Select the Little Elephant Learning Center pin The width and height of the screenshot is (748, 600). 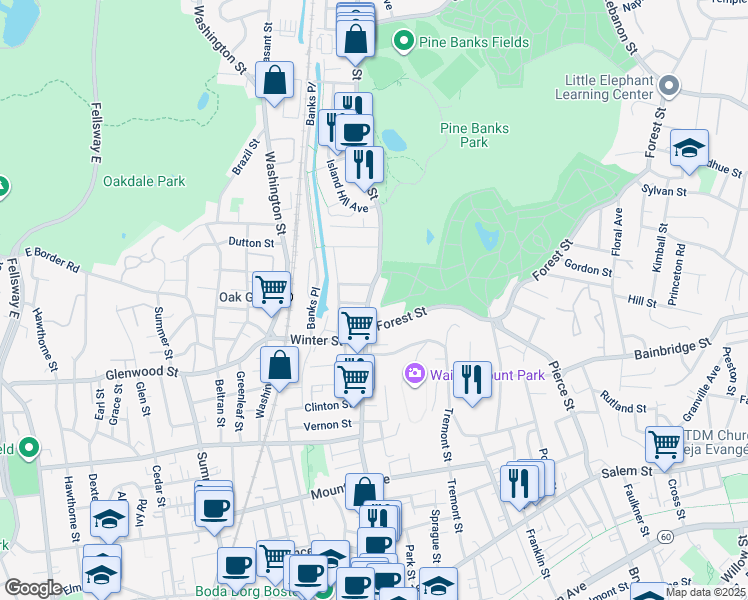pyautogui.click(x=669, y=86)
